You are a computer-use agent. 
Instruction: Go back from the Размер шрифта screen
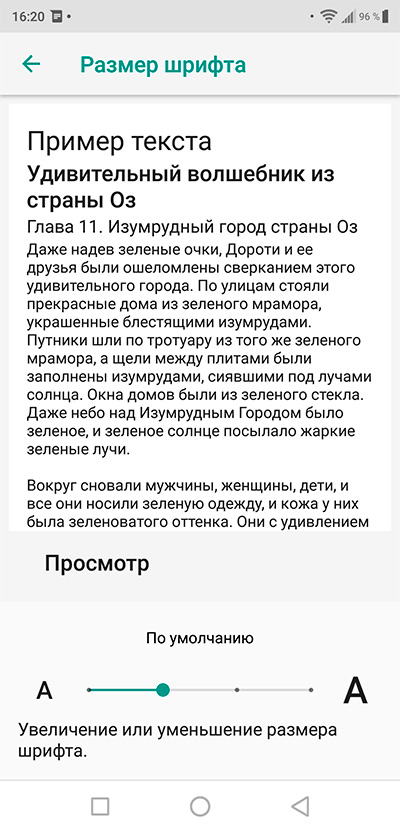point(31,64)
